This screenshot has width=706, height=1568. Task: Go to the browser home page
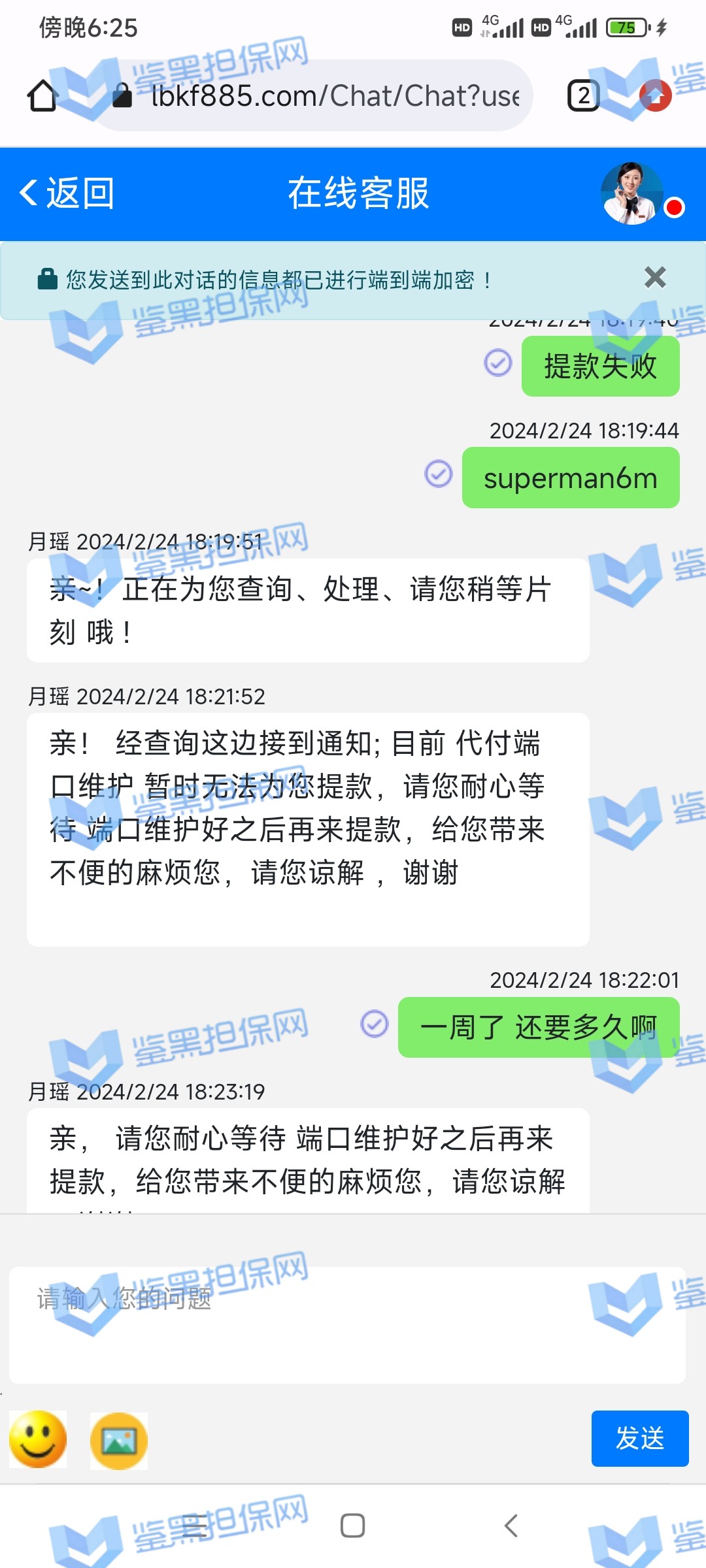click(x=42, y=96)
